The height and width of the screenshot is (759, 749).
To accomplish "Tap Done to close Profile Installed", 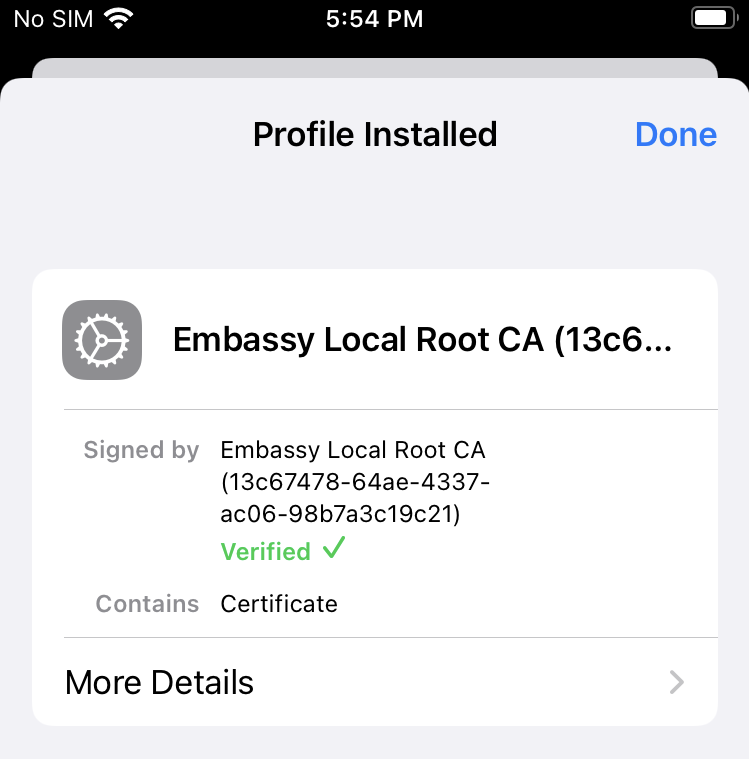I will click(676, 135).
